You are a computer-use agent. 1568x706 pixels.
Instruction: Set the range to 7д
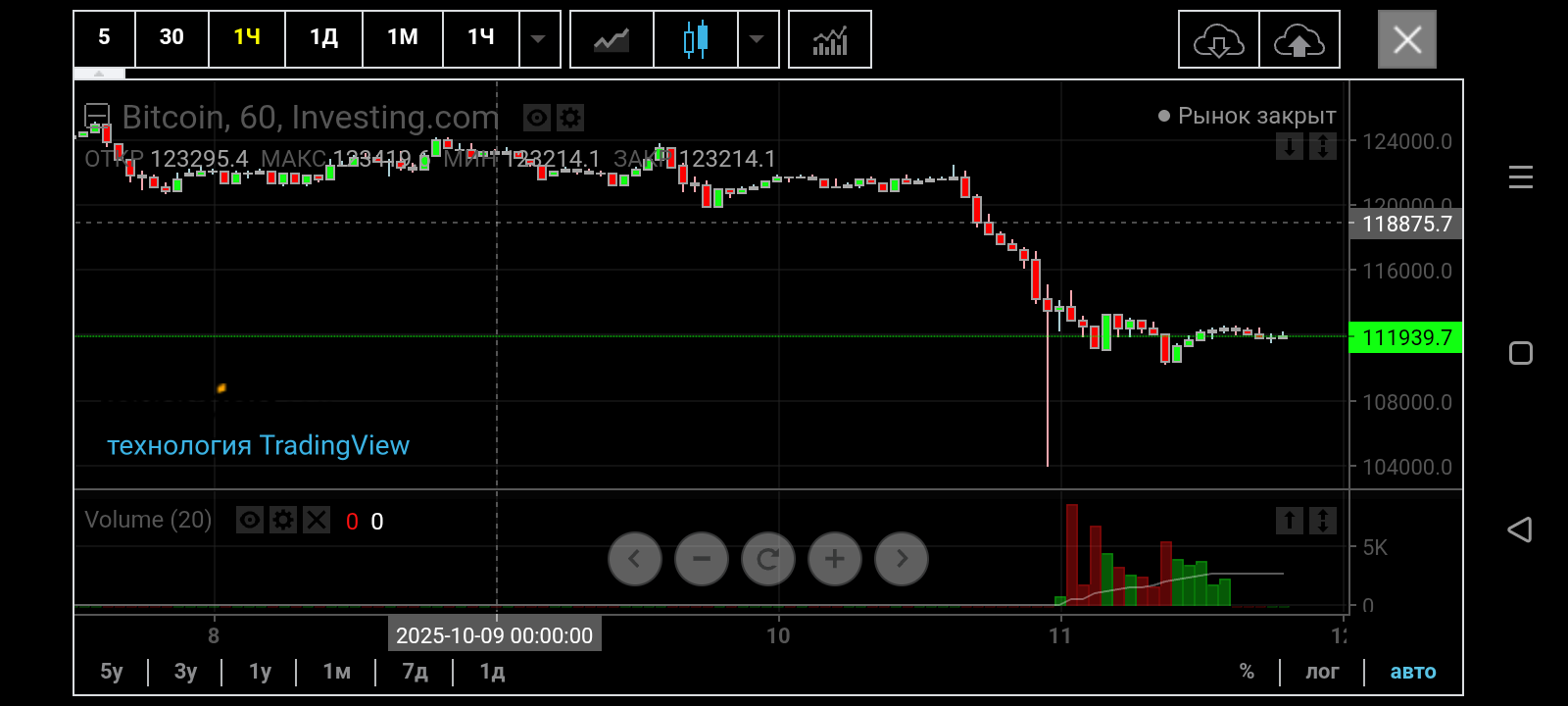point(415,672)
